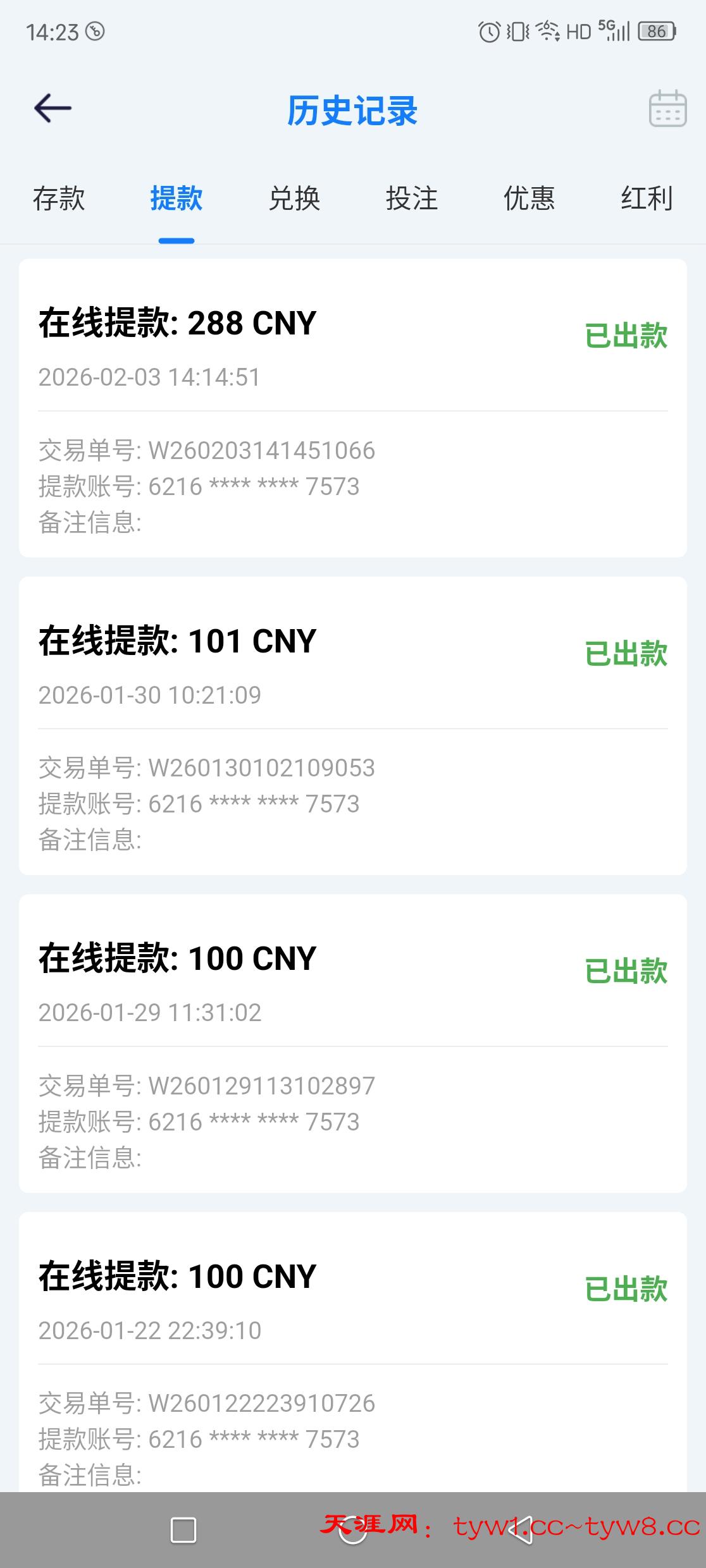The width and height of the screenshot is (706, 1568).
Task: View the 优惠 tab
Action: tap(529, 199)
